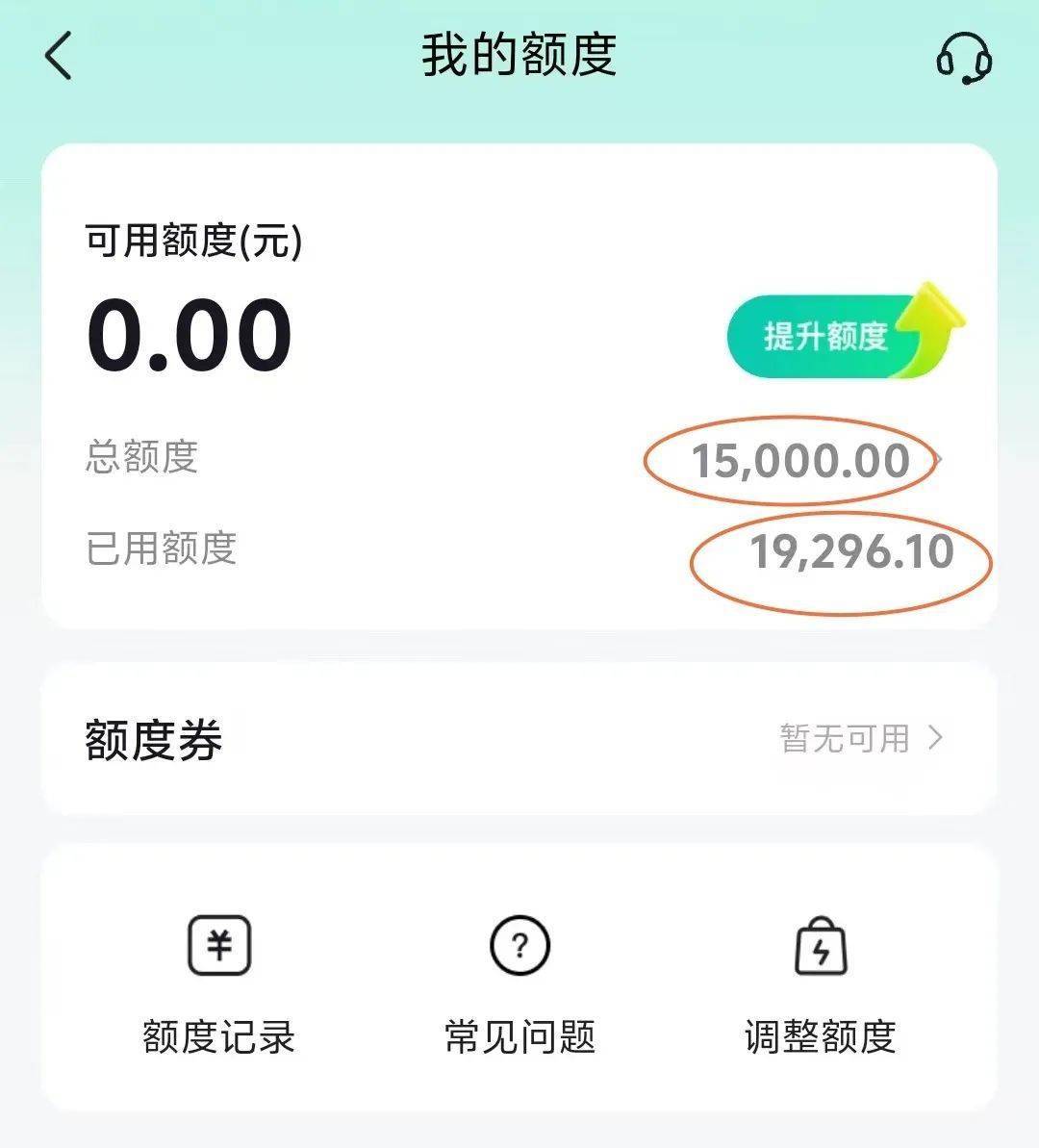The image size is (1039, 1148).
Task: View 常见问题
Action: click(519, 1037)
